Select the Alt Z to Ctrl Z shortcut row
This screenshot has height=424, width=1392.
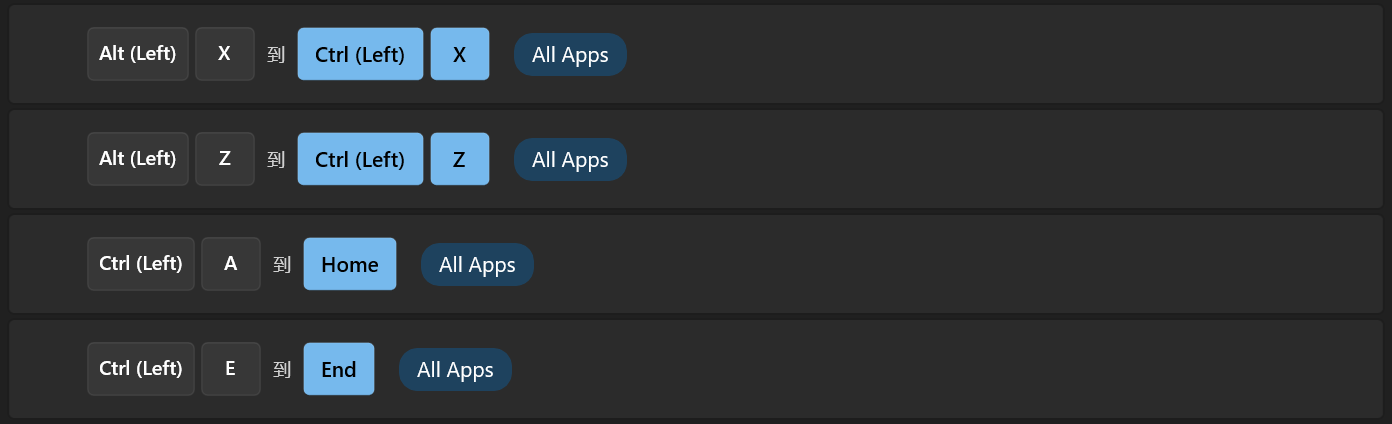click(900, 159)
